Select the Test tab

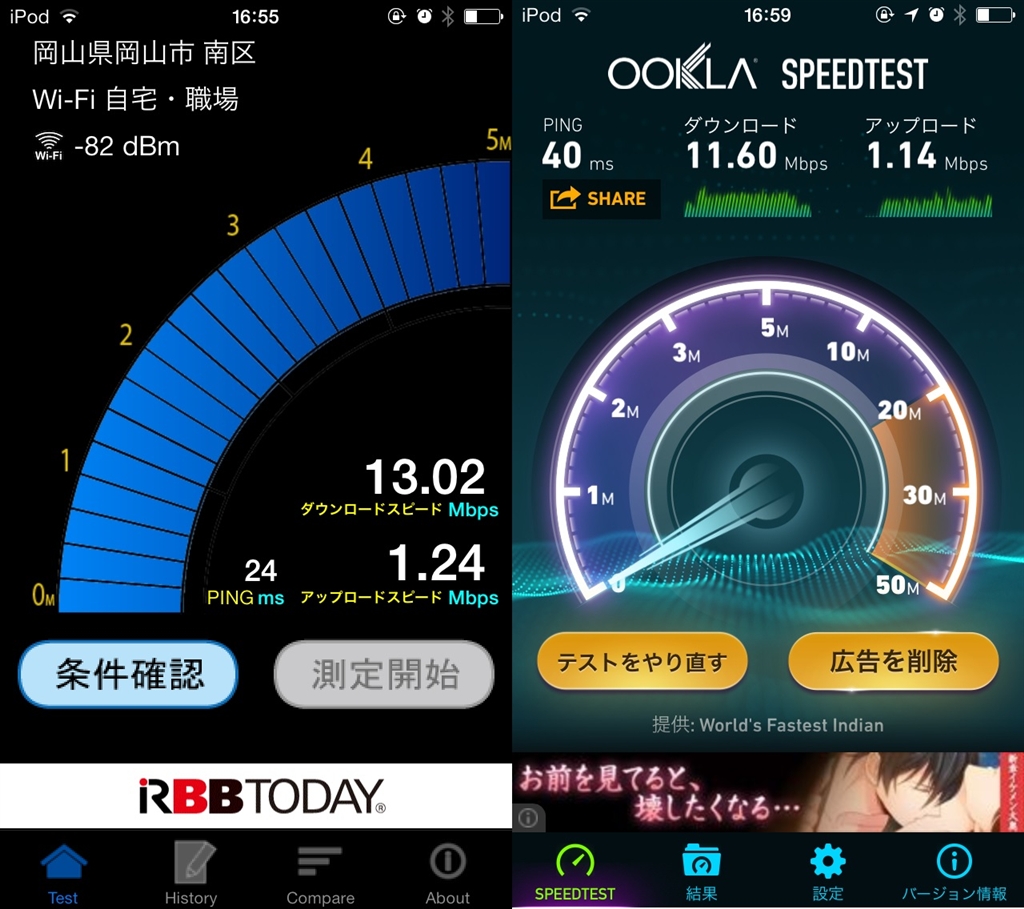coord(63,872)
